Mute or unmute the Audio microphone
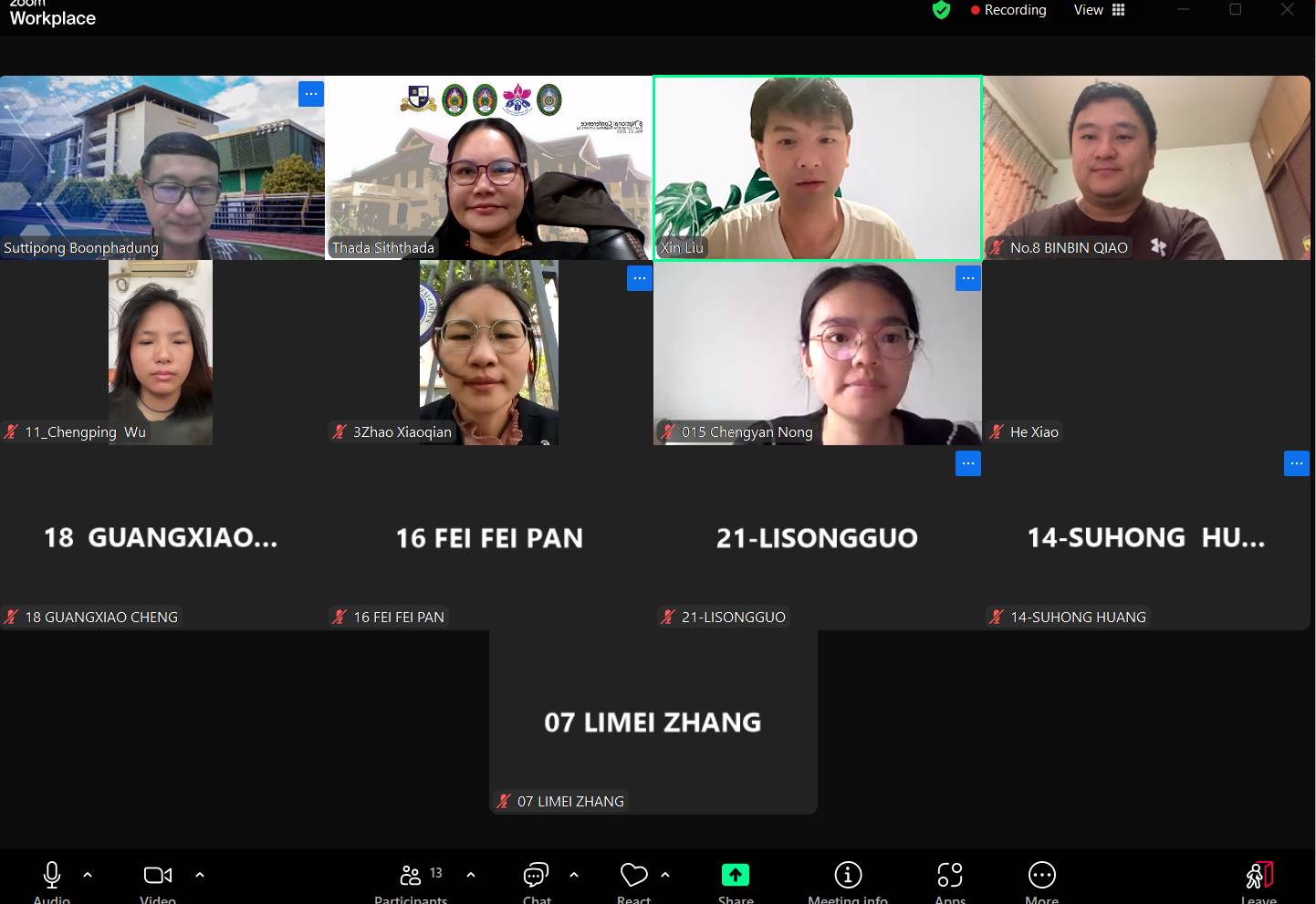 point(52,876)
